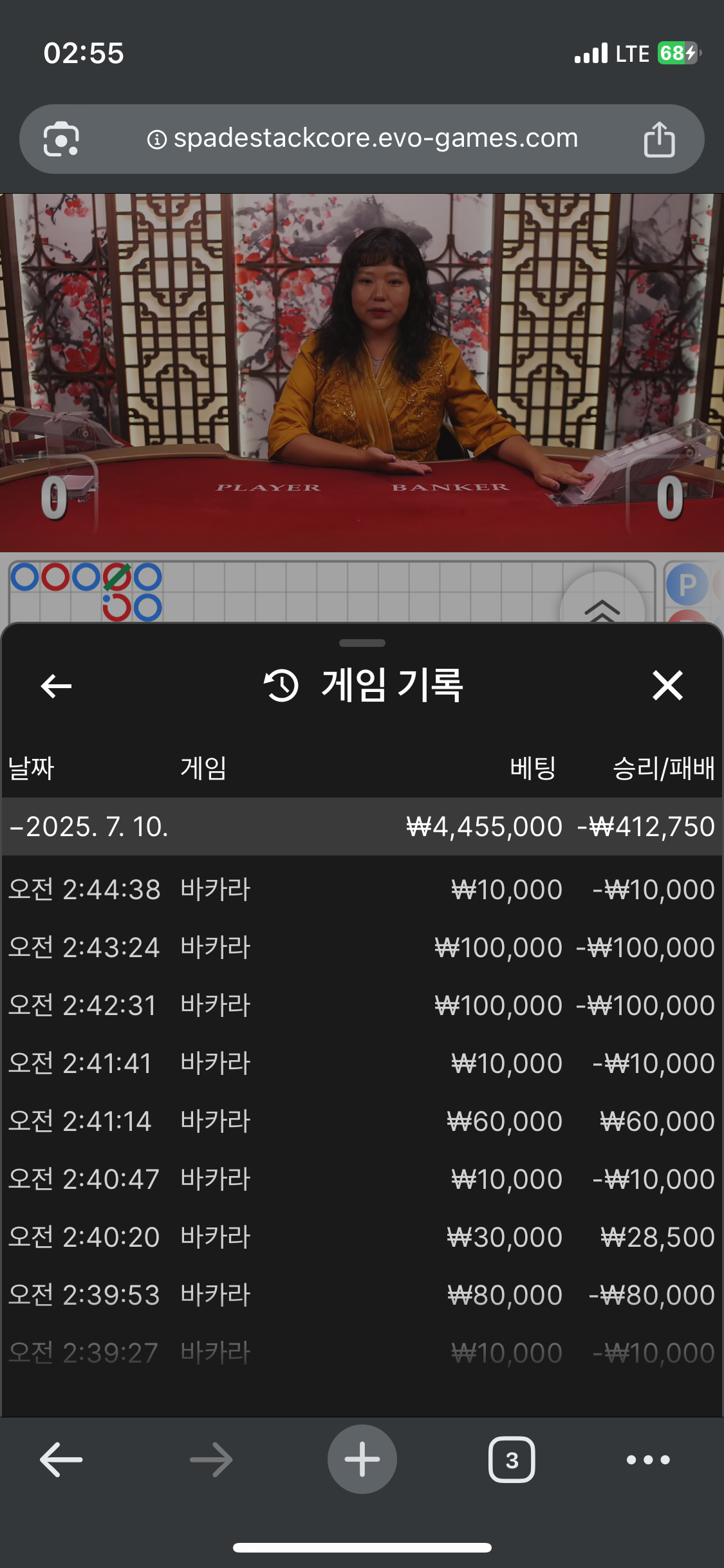Screen dimensions: 724x1568
Task: Open the lens search icon in address bar
Action: coord(61,139)
